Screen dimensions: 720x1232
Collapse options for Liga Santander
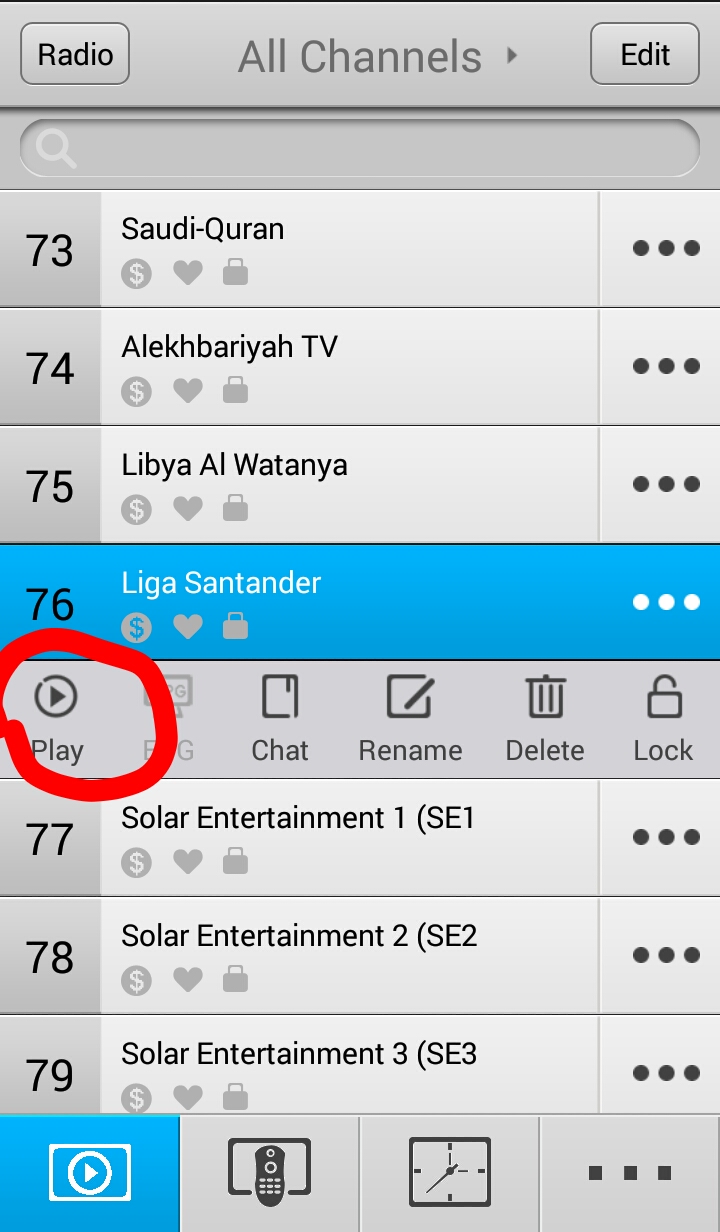click(665, 602)
